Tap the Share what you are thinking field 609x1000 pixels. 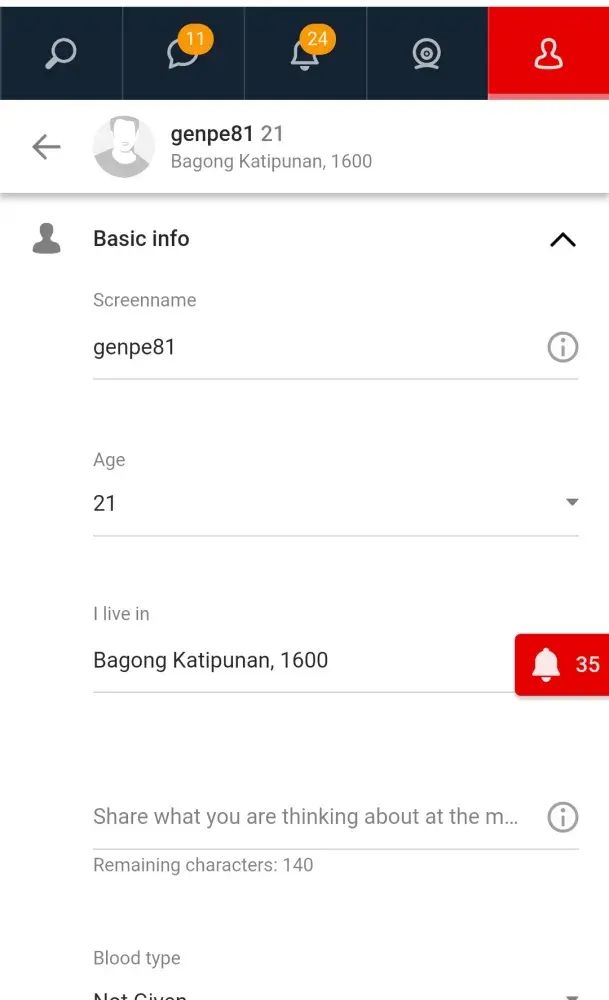(x=306, y=817)
